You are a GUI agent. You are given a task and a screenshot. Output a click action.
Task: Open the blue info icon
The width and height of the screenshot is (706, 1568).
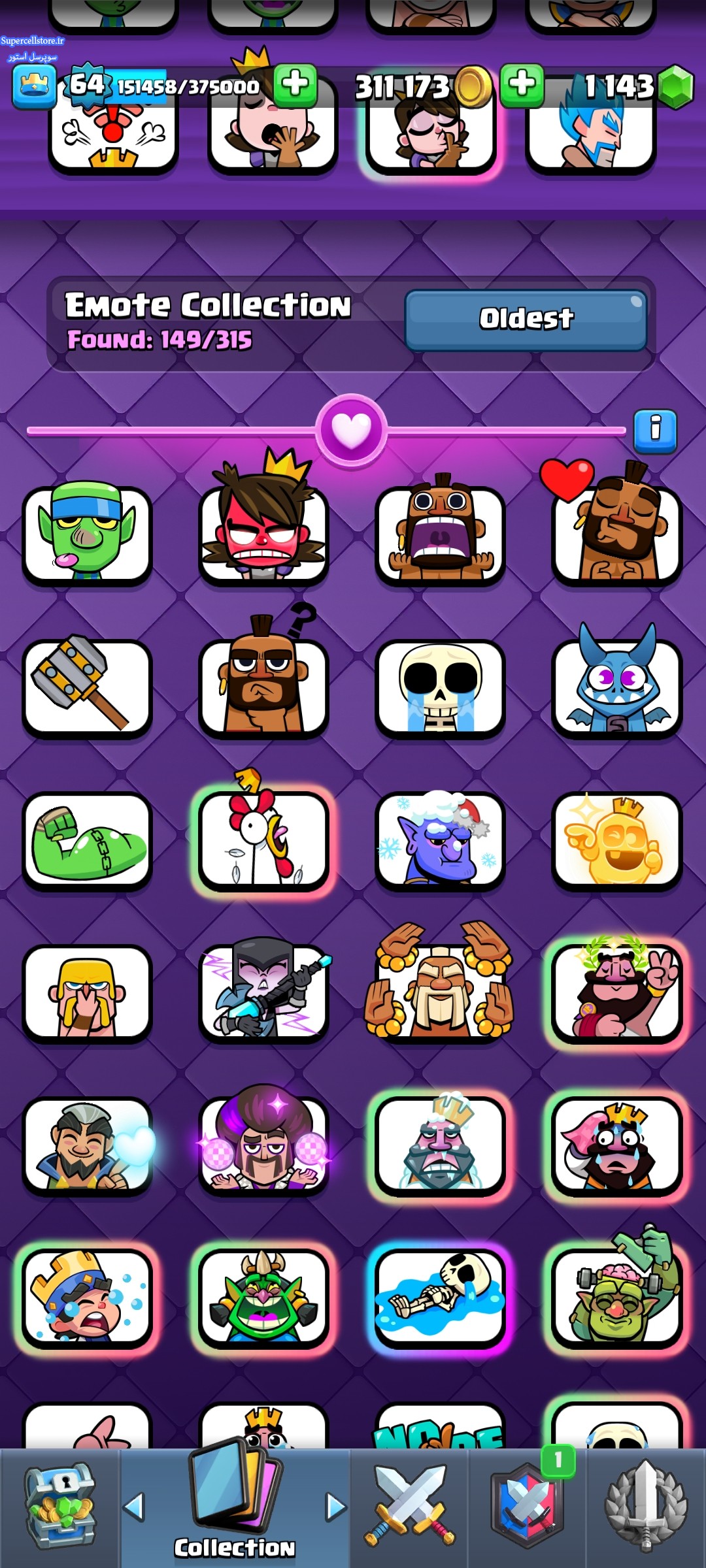coord(655,431)
